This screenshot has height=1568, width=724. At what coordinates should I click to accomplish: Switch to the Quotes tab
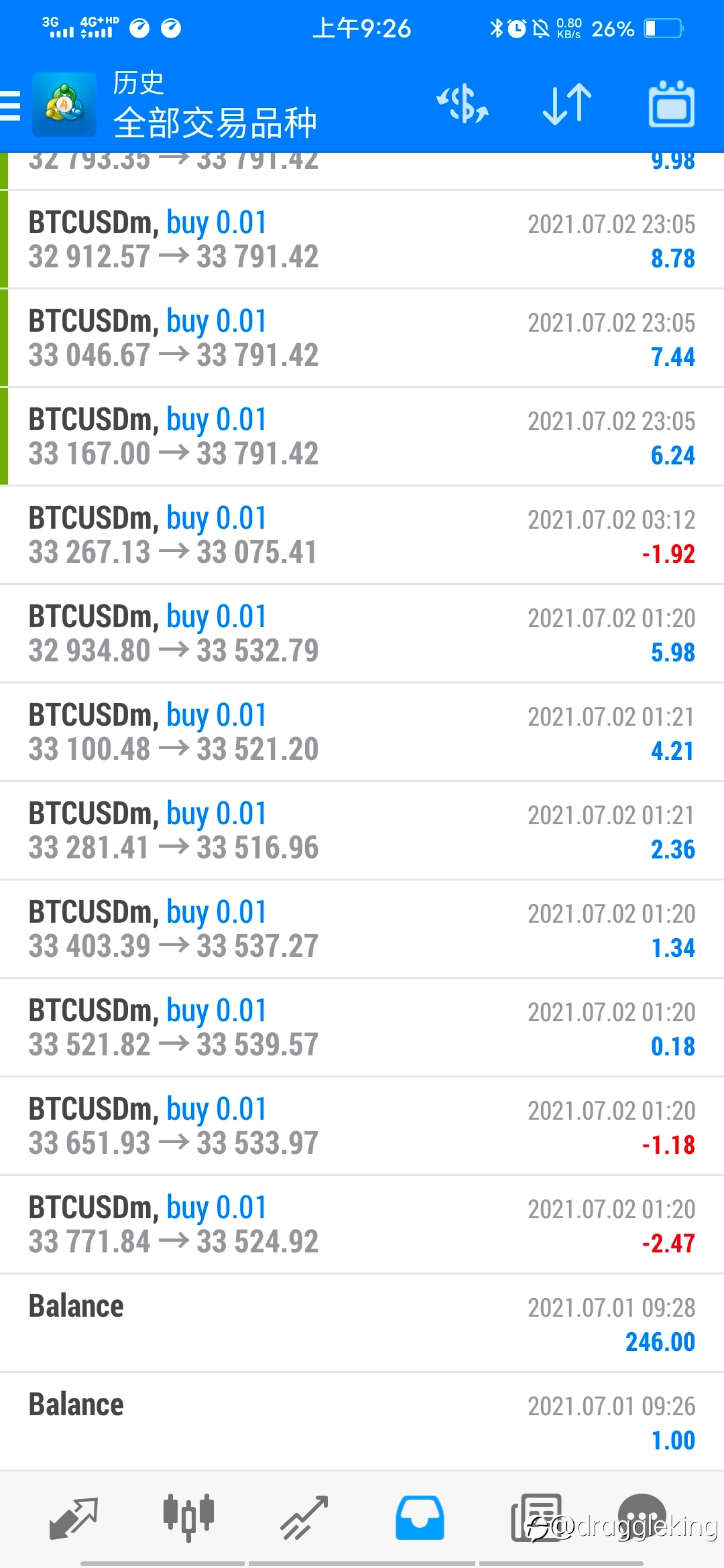pyautogui.click(x=74, y=1518)
